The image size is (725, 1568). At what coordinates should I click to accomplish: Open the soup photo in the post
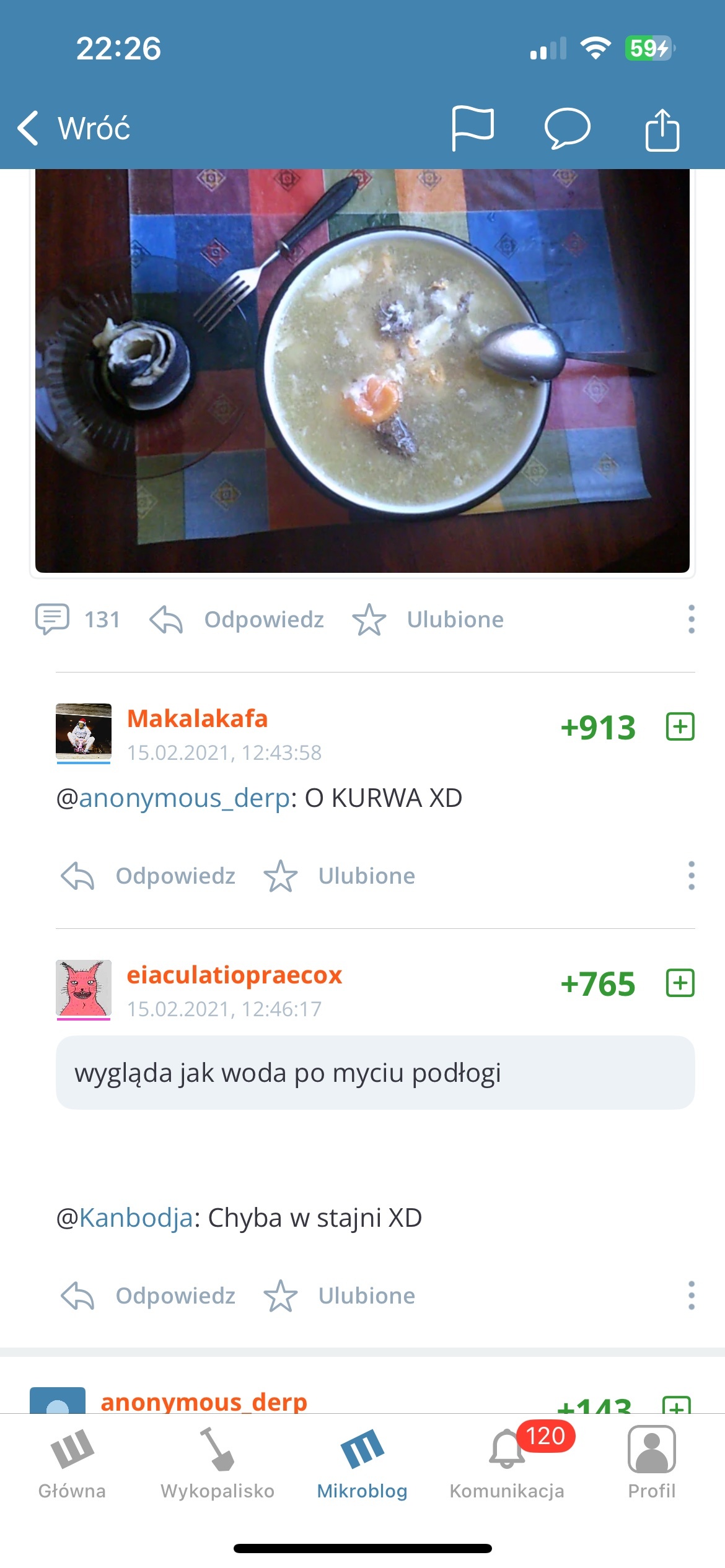tap(362, 370)
